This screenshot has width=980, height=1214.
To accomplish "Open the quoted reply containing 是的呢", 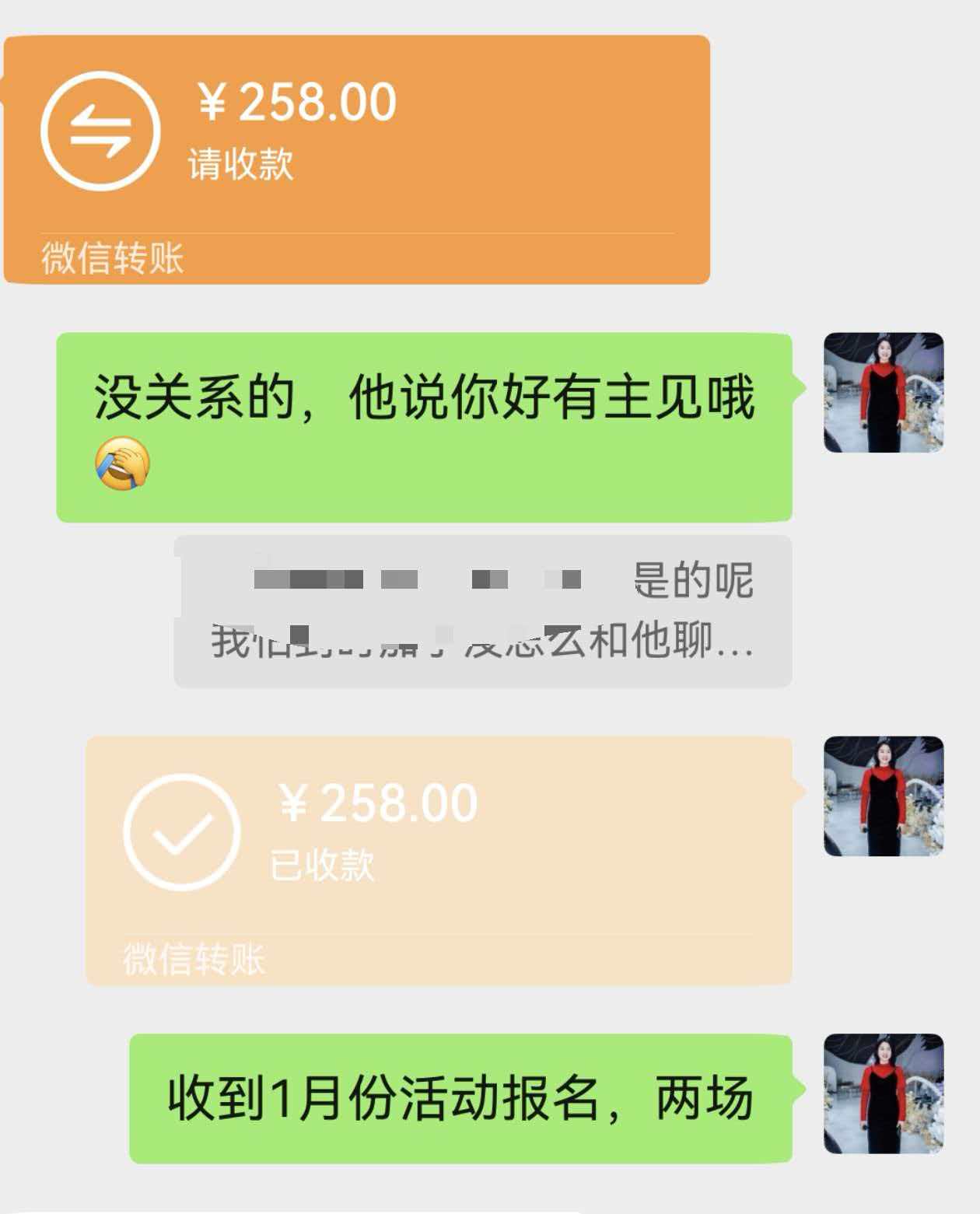I will coord(482,611).
